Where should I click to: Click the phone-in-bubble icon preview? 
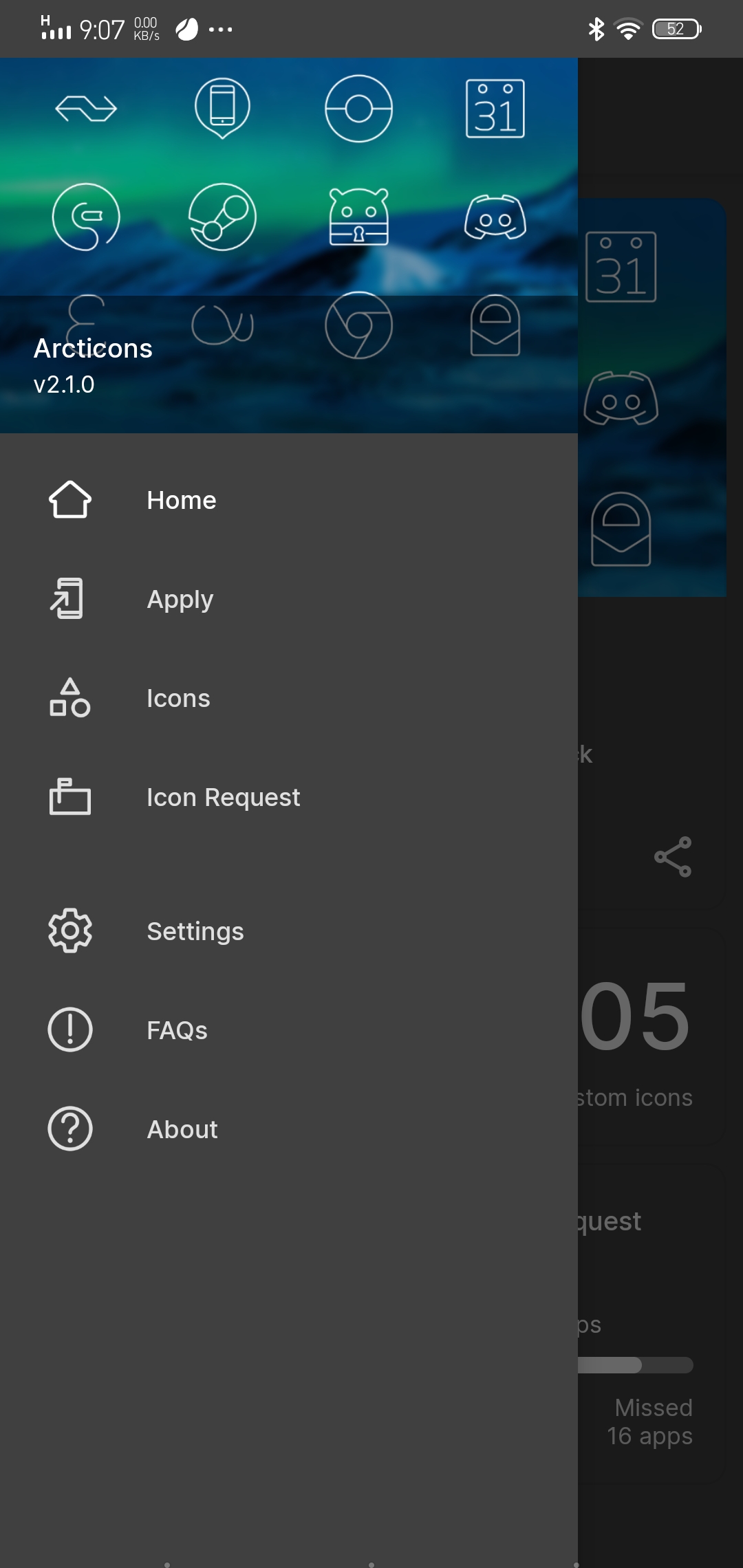coord(222,109)
